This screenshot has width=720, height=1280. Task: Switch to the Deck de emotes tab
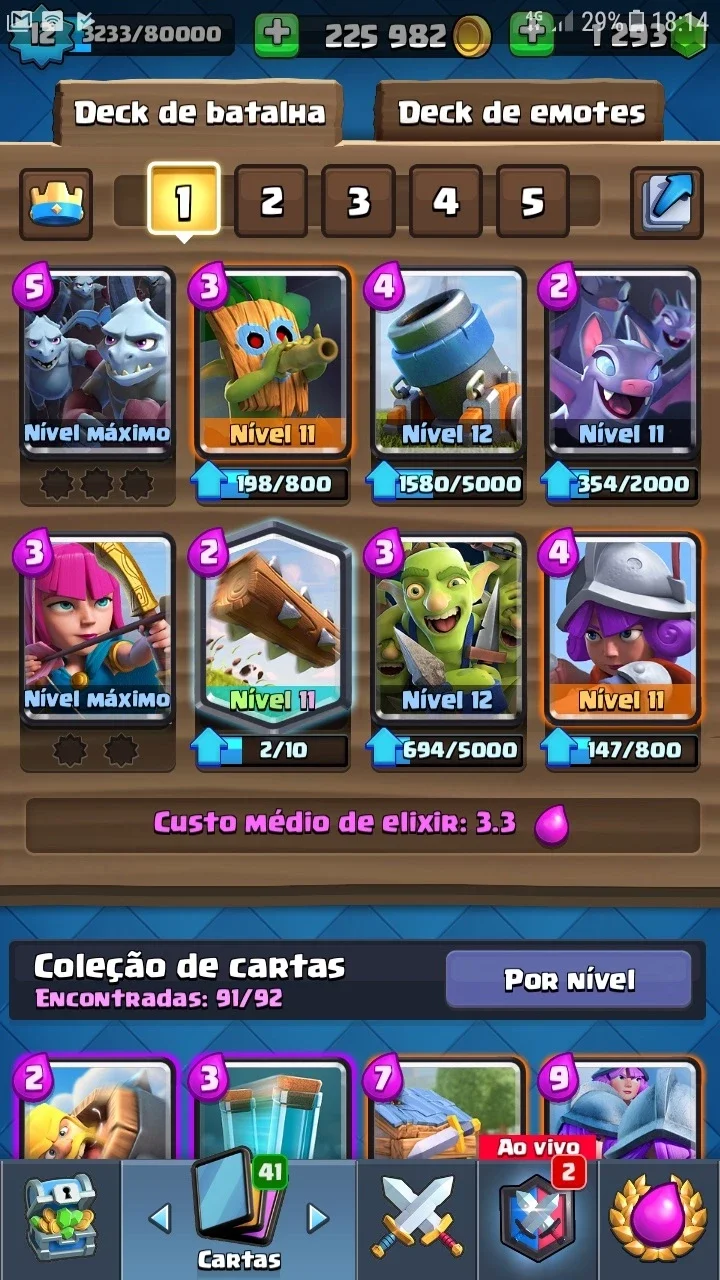click(x=521, y=112)
